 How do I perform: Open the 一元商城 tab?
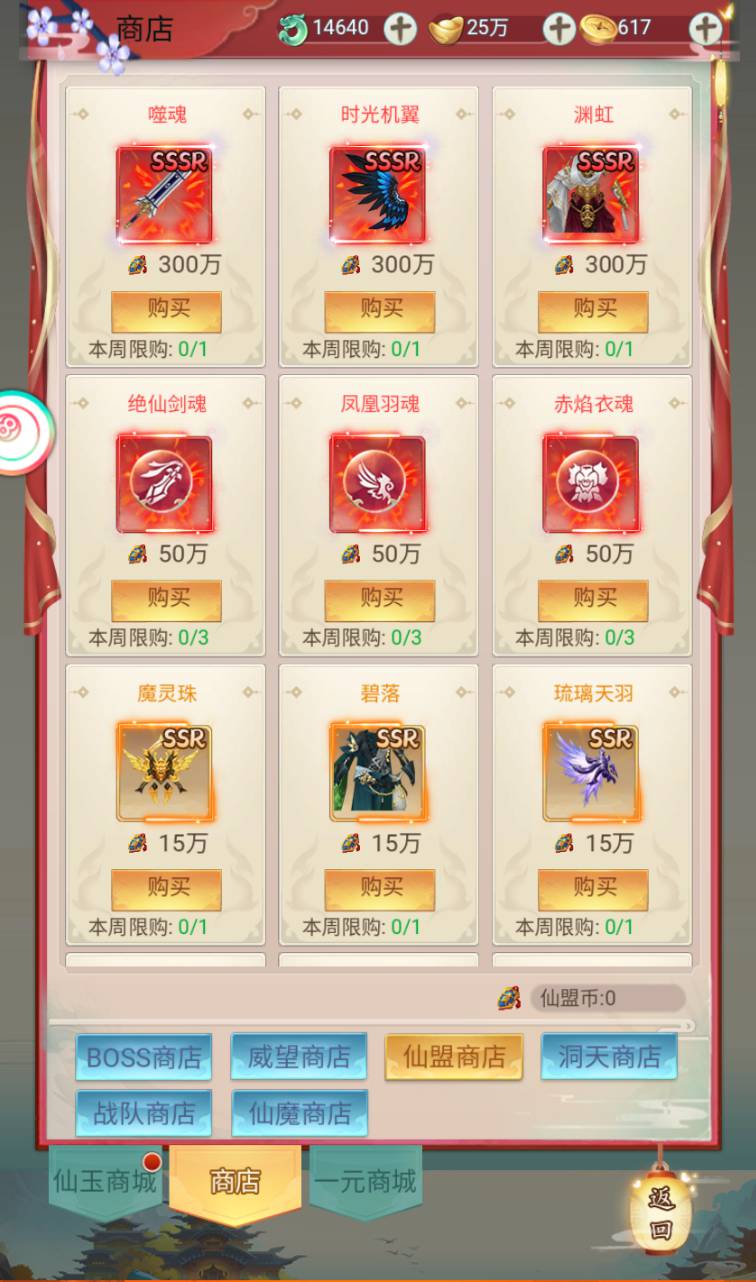coord(365,1182)
